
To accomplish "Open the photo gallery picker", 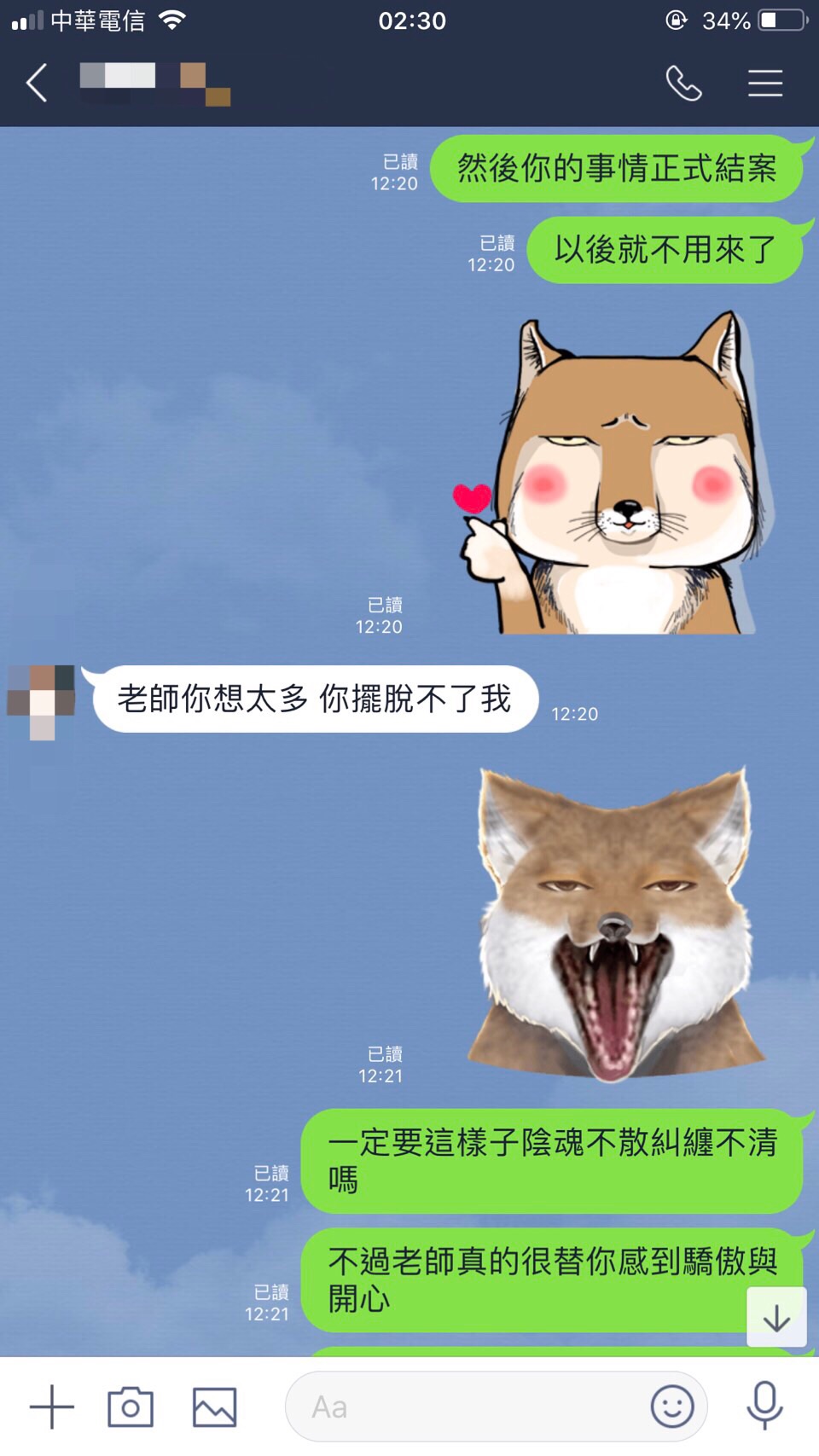I will click(x=214, y=1407).
